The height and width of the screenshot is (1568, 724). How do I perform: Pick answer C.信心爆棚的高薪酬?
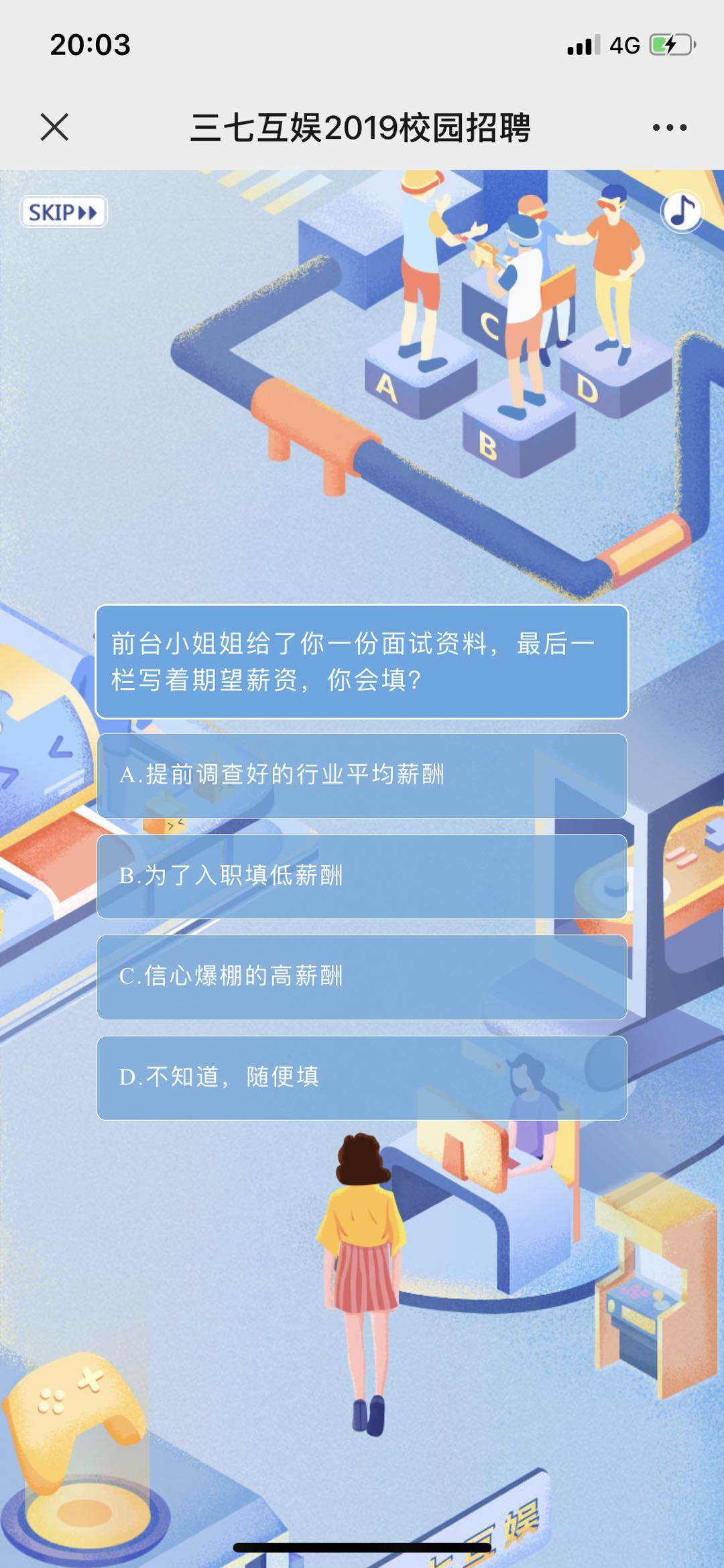coord(362,977)
